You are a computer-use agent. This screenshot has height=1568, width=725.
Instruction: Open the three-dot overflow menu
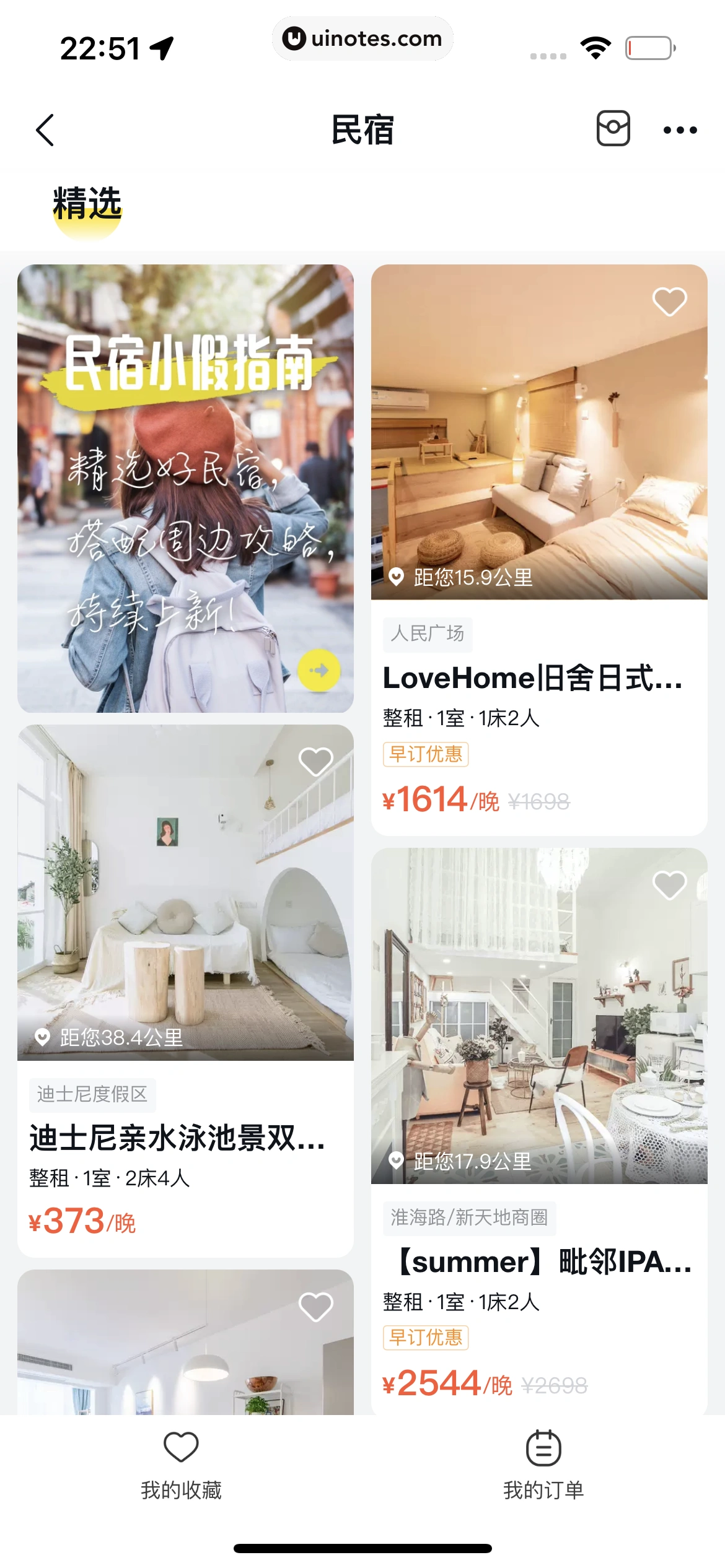click(680, 130)
